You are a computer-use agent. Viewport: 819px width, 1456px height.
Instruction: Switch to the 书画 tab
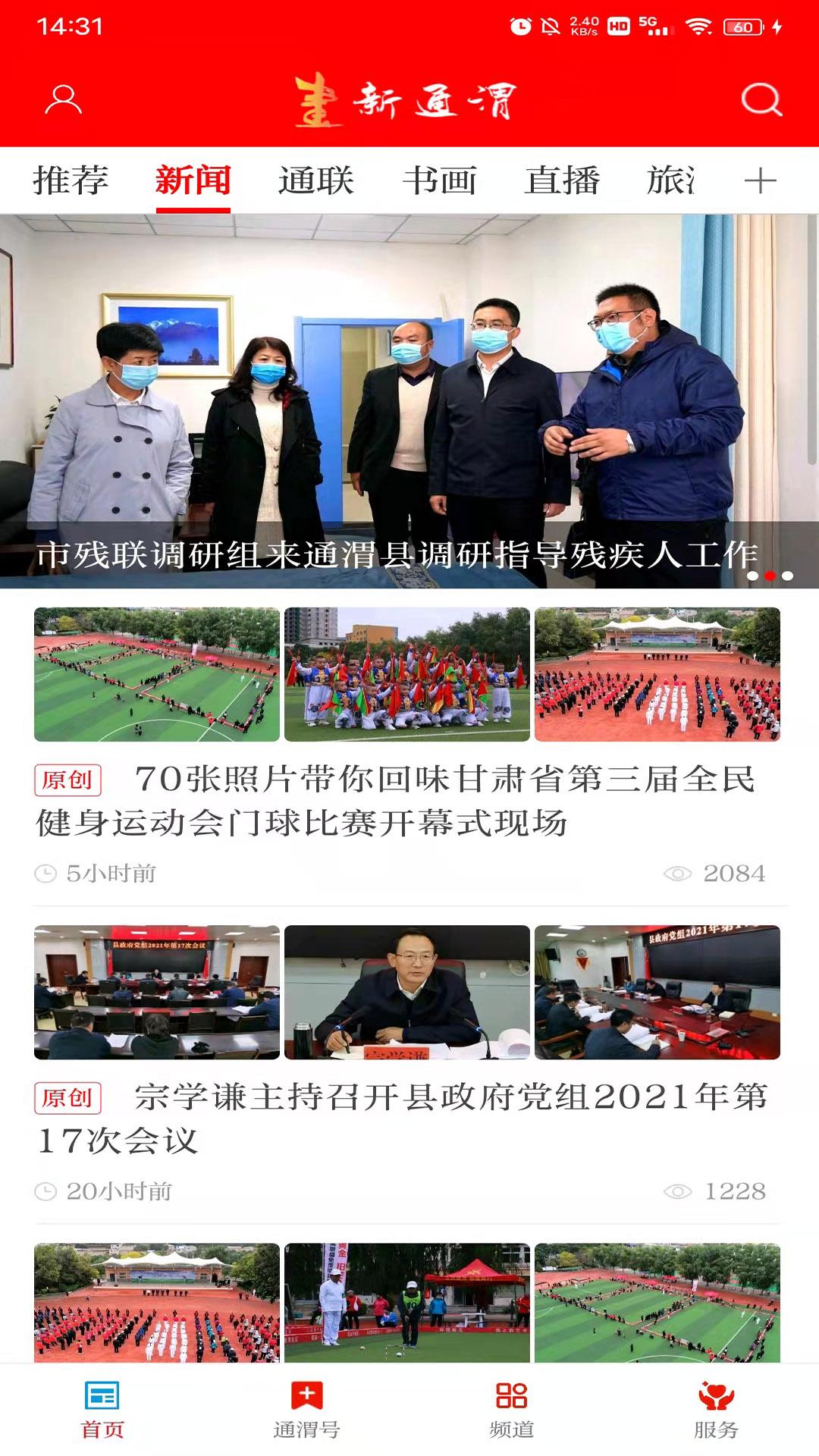[x=438, y=182]
